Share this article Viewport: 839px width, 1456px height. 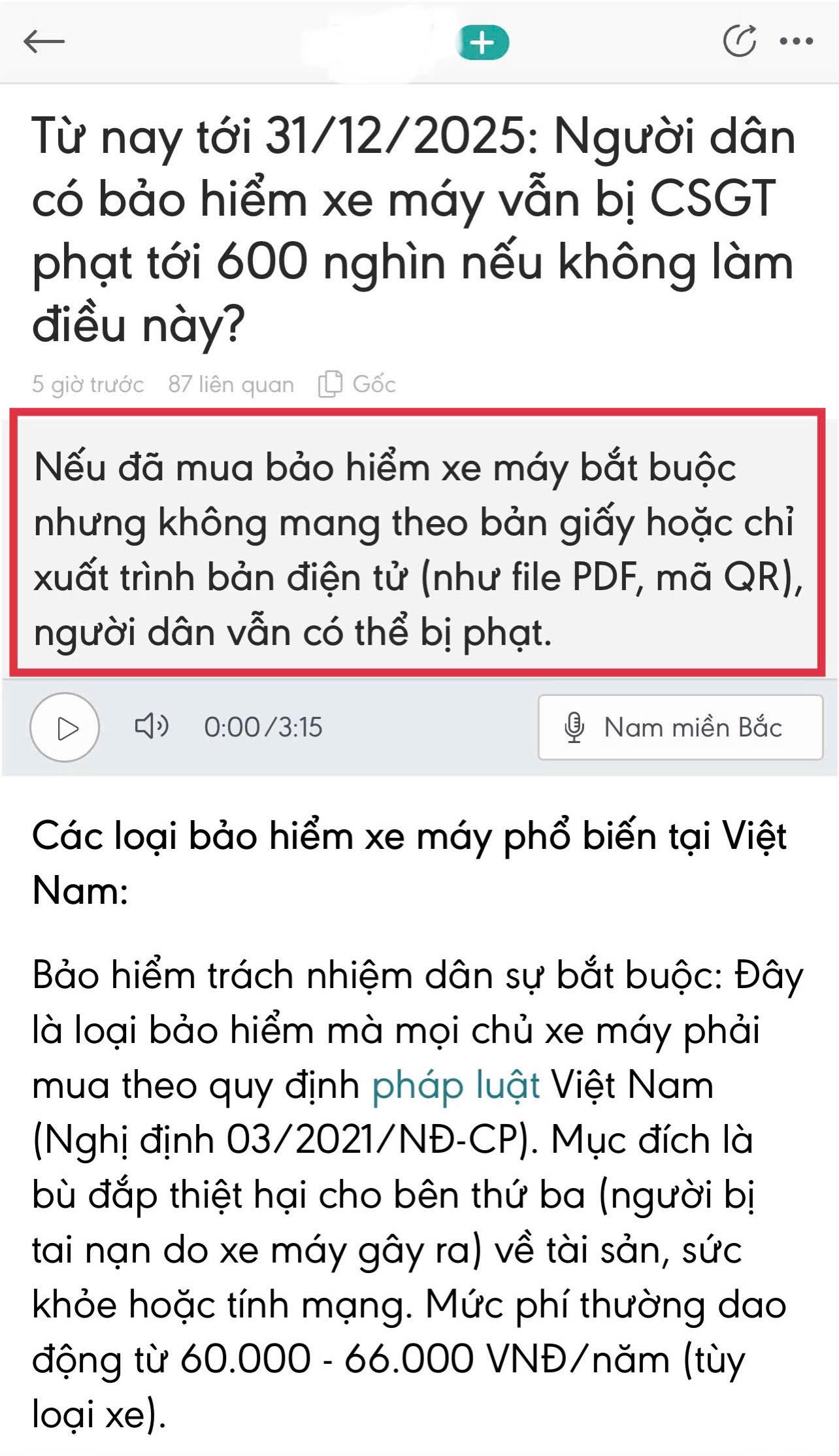(x=739, y=41)
